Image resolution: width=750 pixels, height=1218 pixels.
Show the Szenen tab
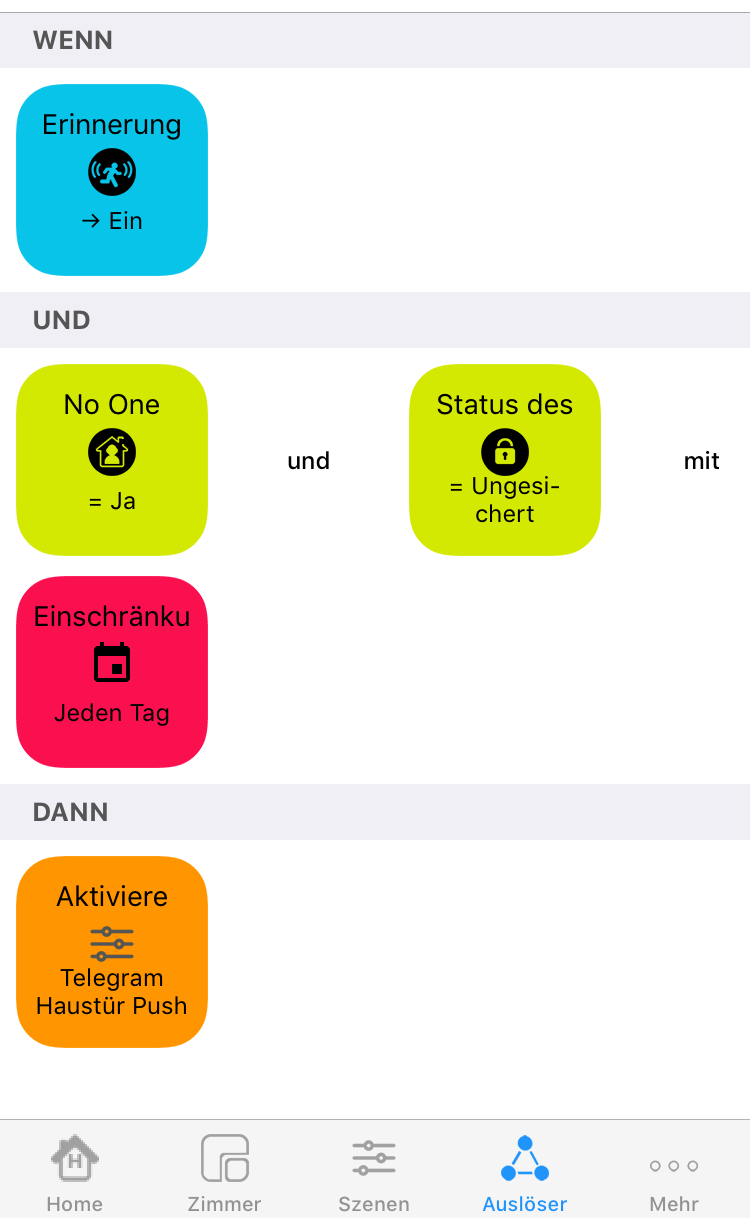pyautogui.click(x=374, y=1172)
